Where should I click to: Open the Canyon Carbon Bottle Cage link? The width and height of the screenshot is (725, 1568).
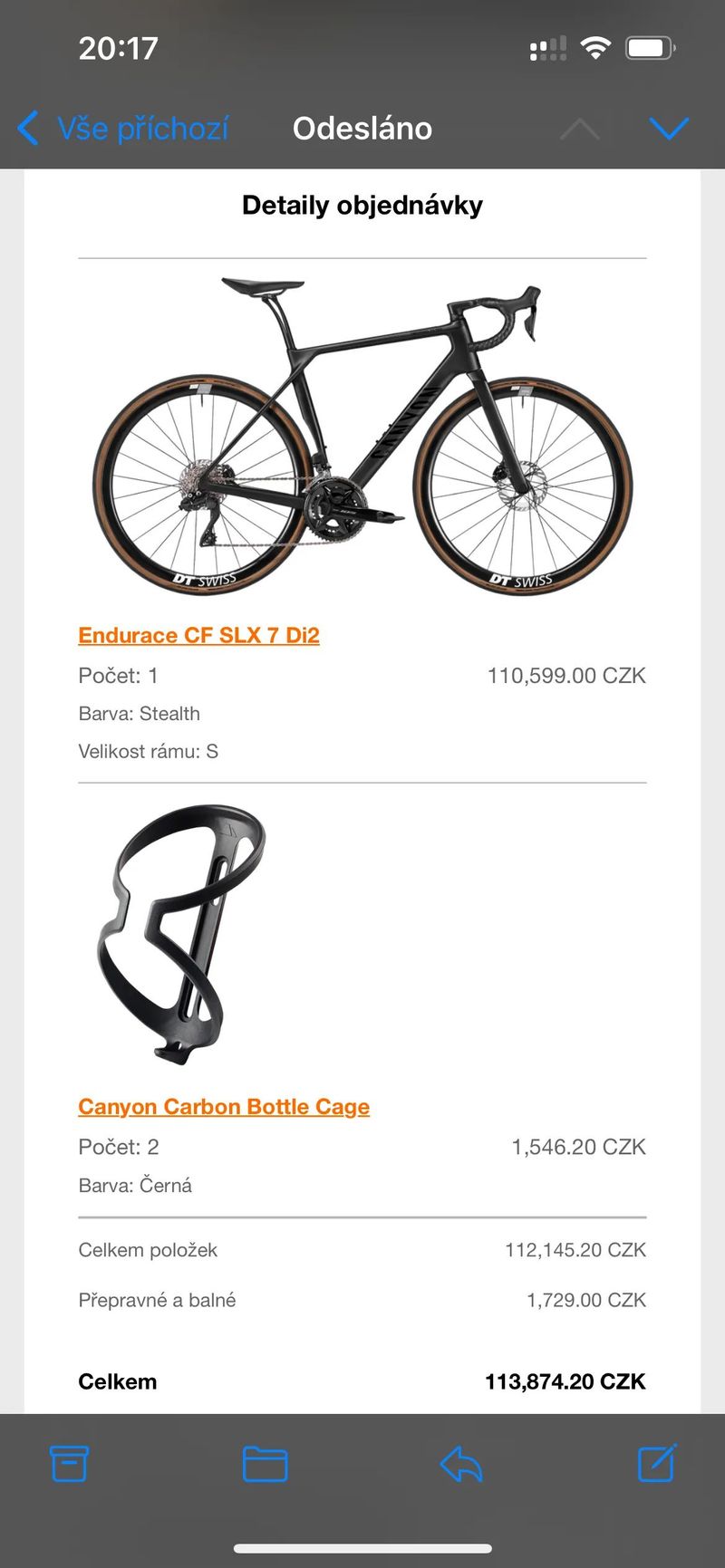[223, 1106]
